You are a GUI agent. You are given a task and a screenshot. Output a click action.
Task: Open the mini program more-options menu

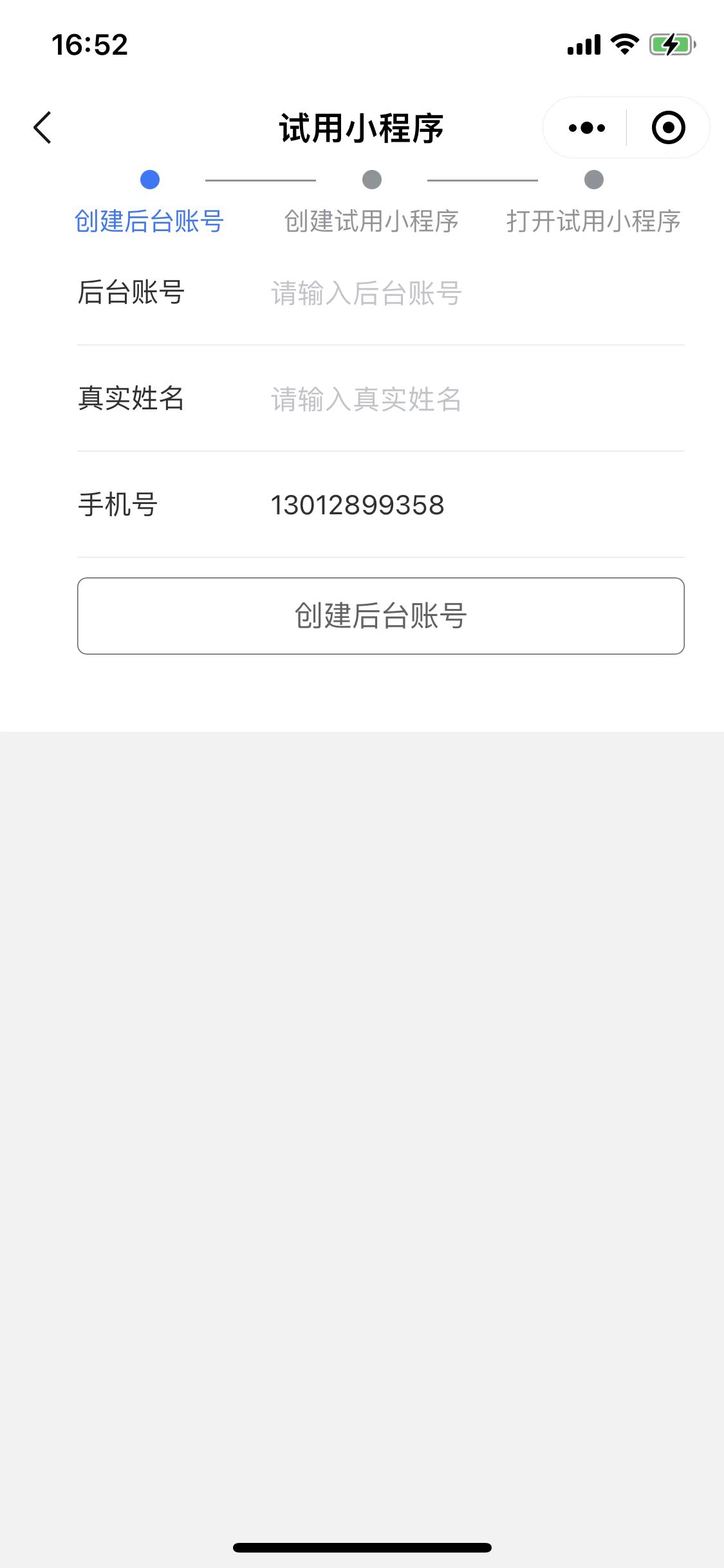click(x=586, y=127)
